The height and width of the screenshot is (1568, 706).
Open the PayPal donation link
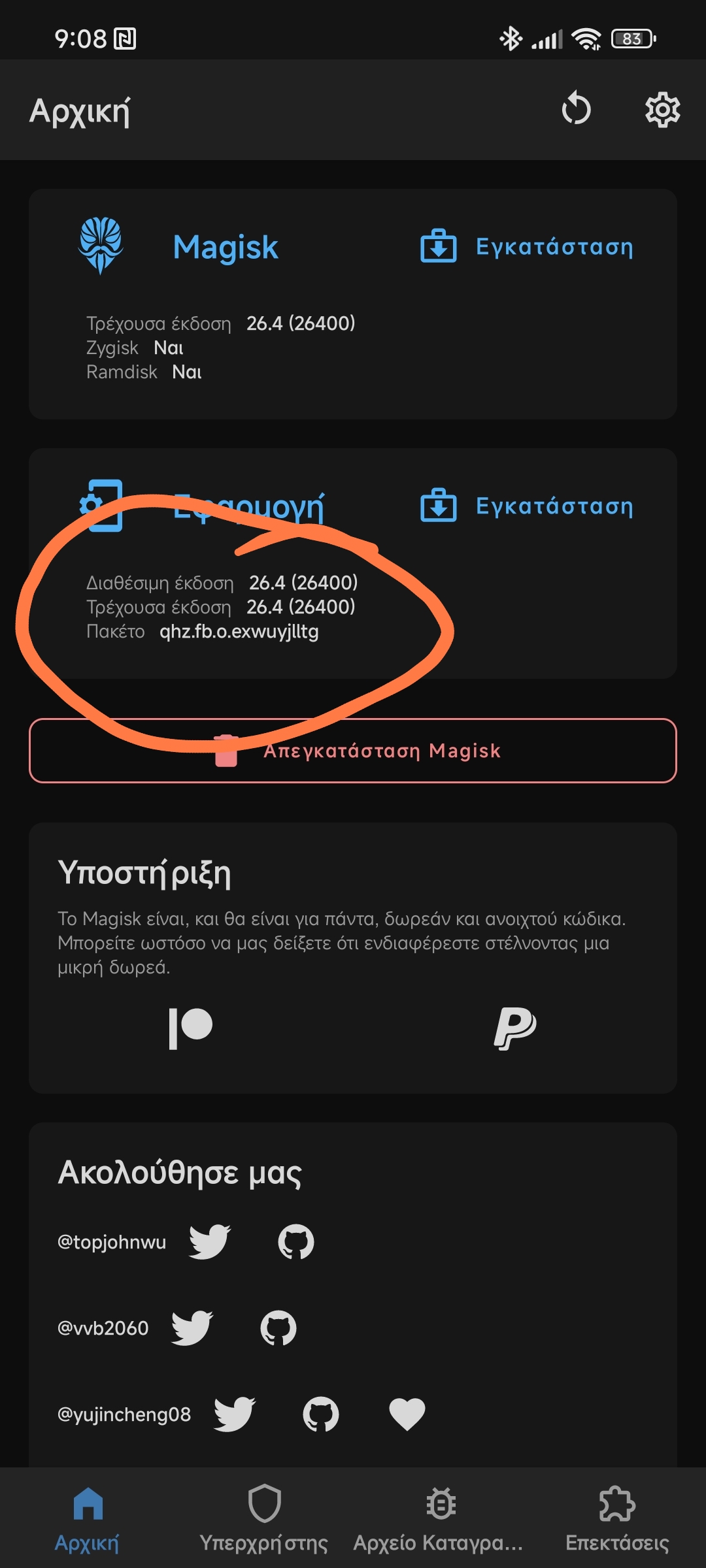(x=515, y=1028)
